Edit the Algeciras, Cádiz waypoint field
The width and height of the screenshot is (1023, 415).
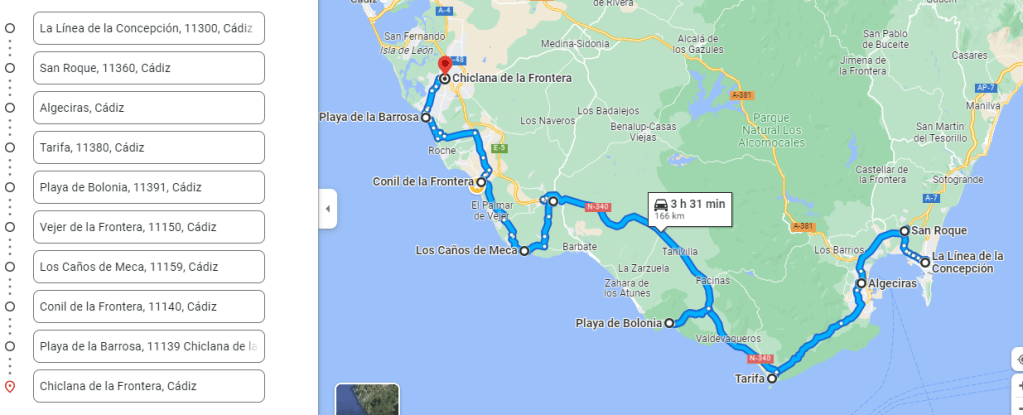(148, 108)
